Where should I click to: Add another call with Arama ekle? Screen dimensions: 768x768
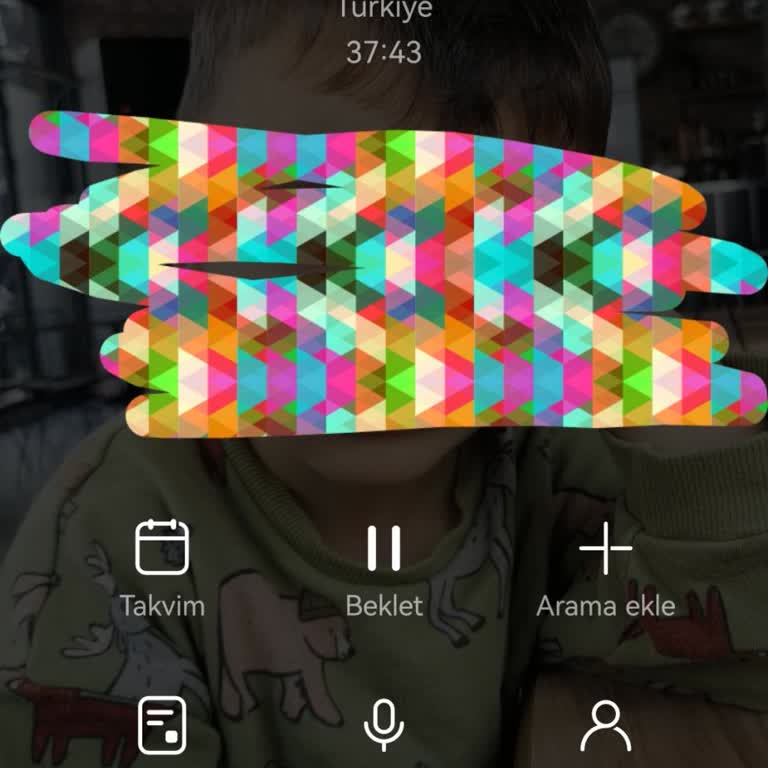tap(606, 548)
